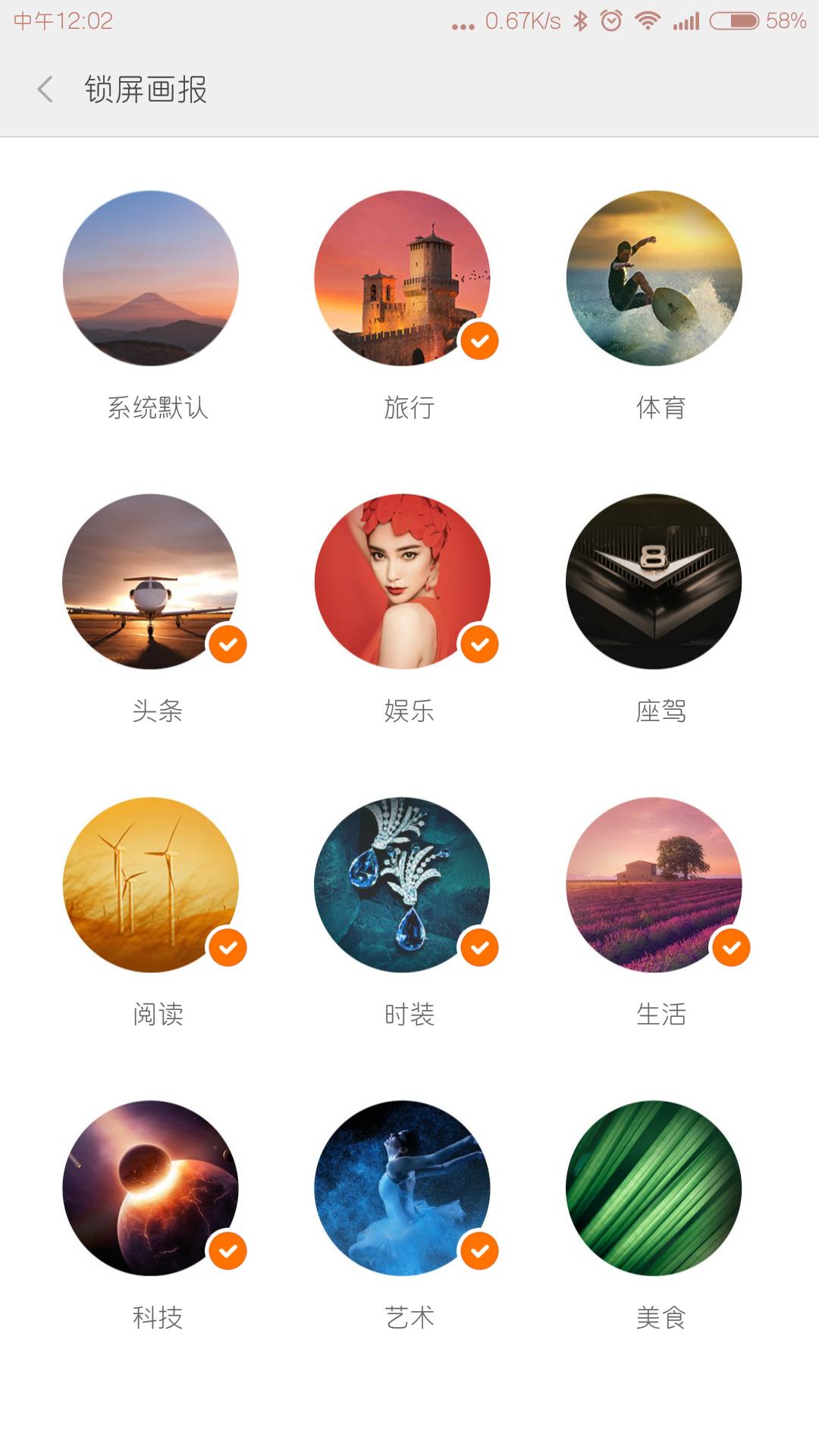Remove the checkmark from 时装 category
Screen dimensions: 819x1456
pos(479,946)
